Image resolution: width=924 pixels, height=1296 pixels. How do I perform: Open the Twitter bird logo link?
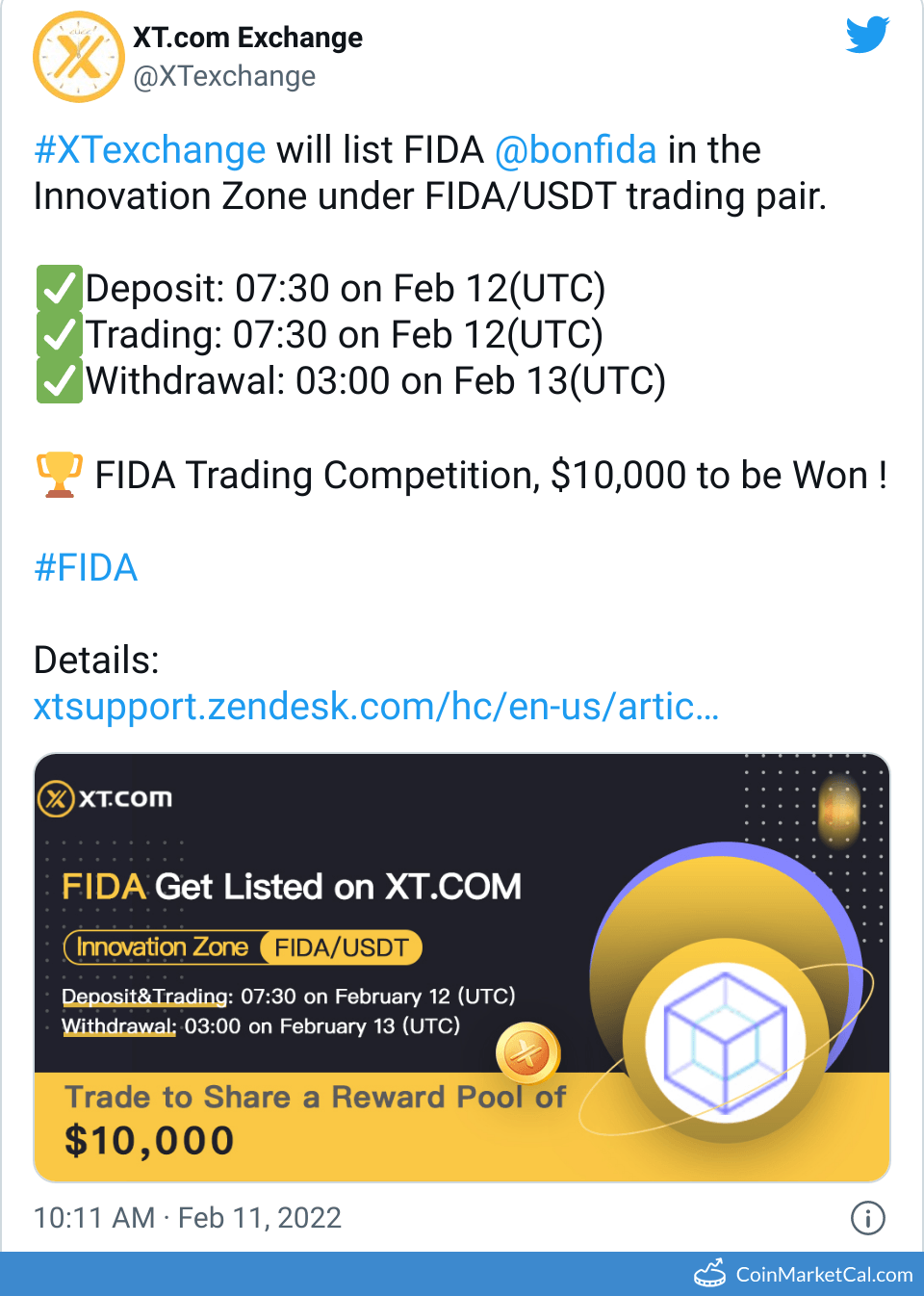[x=866, y=36]
